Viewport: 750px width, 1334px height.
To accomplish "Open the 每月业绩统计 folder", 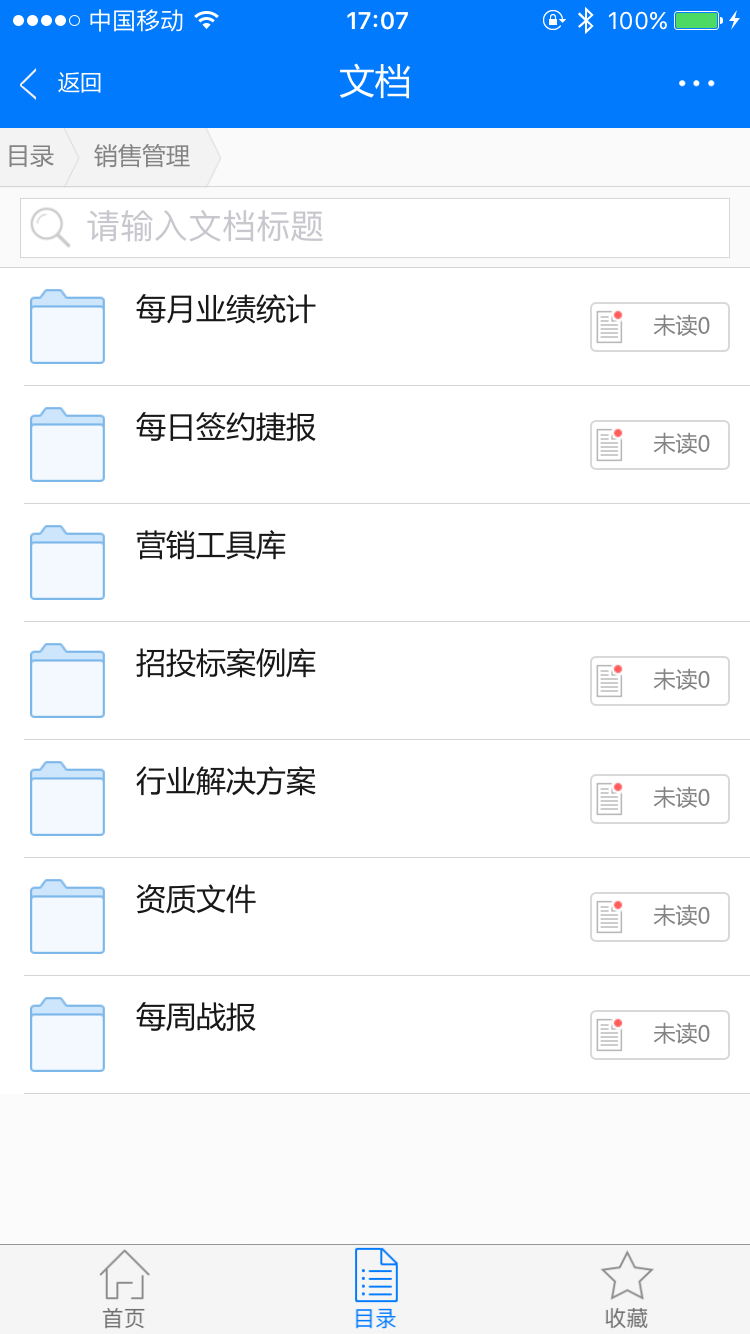I will (375, 327).
